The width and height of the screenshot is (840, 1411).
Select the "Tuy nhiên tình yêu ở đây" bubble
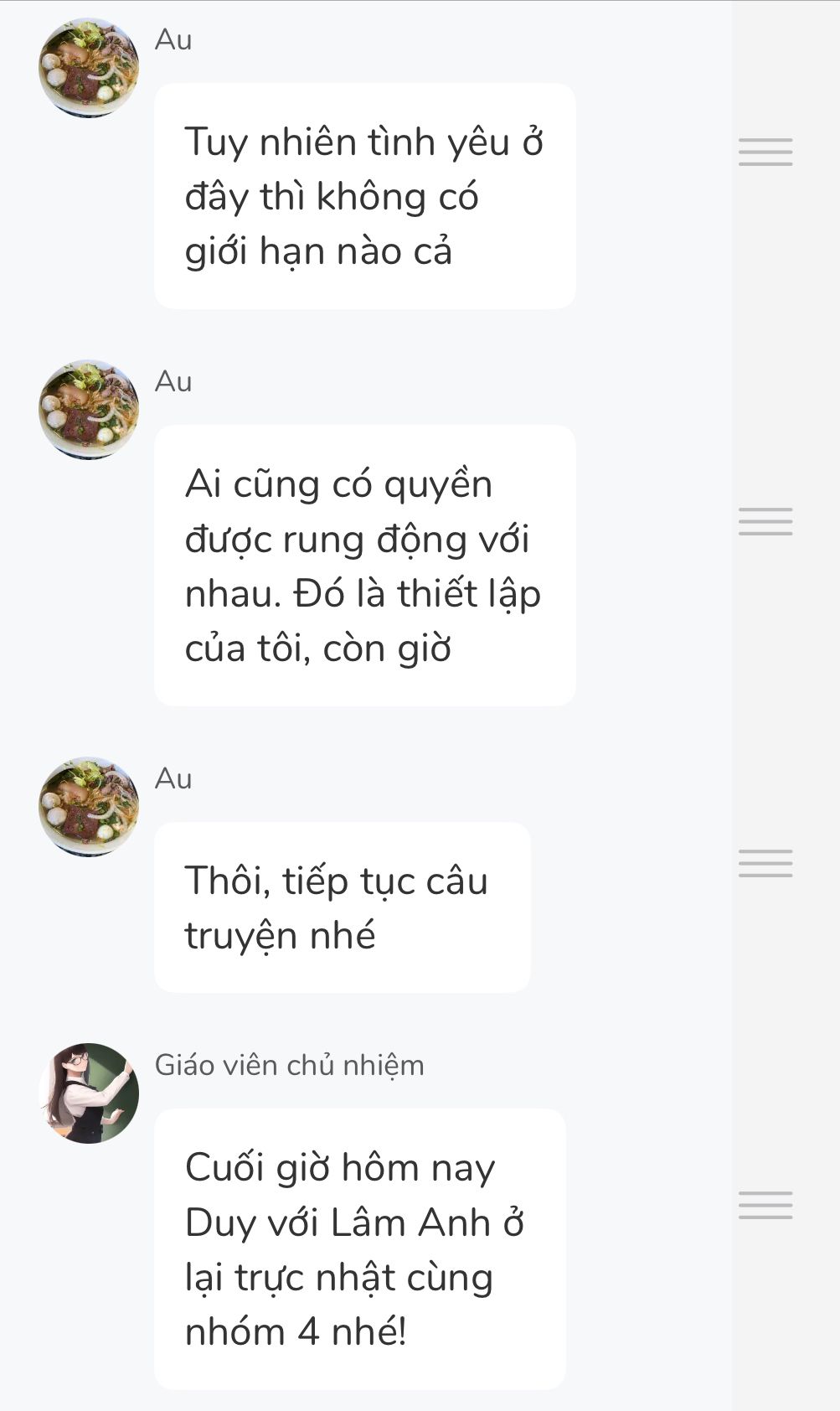click(x=364, y=196)
